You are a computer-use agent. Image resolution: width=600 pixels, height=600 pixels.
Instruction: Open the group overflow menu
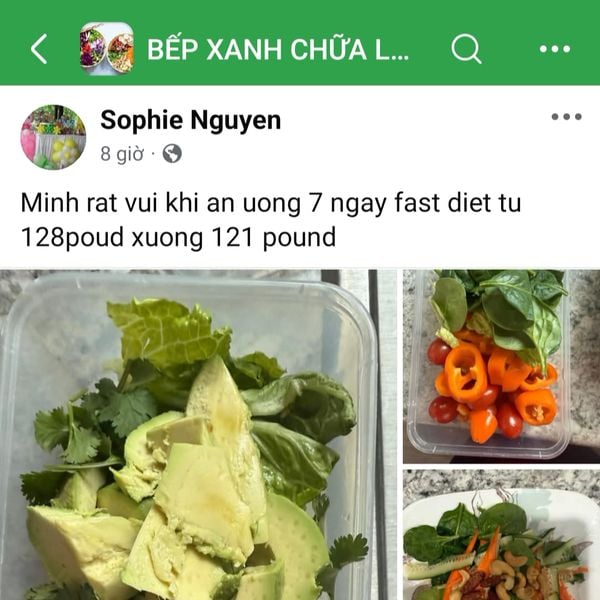pos(554,49)
